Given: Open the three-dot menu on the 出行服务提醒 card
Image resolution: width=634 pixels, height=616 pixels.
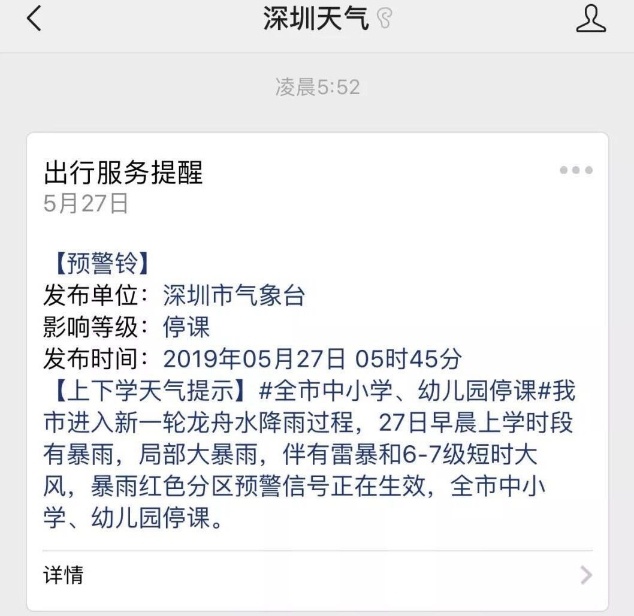Looking at the screenshot, I should click(576, 171).
